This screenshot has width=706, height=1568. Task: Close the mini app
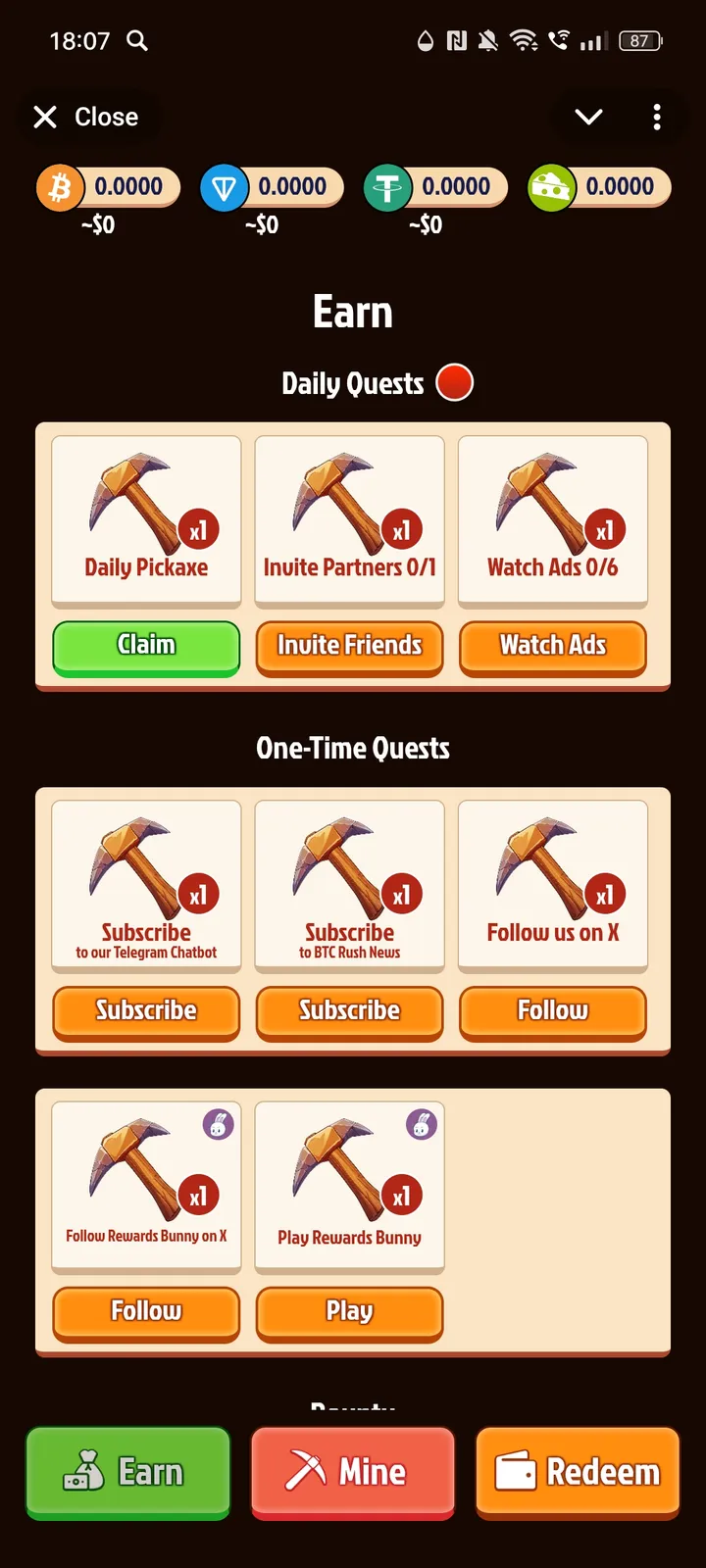pos(86,118)
